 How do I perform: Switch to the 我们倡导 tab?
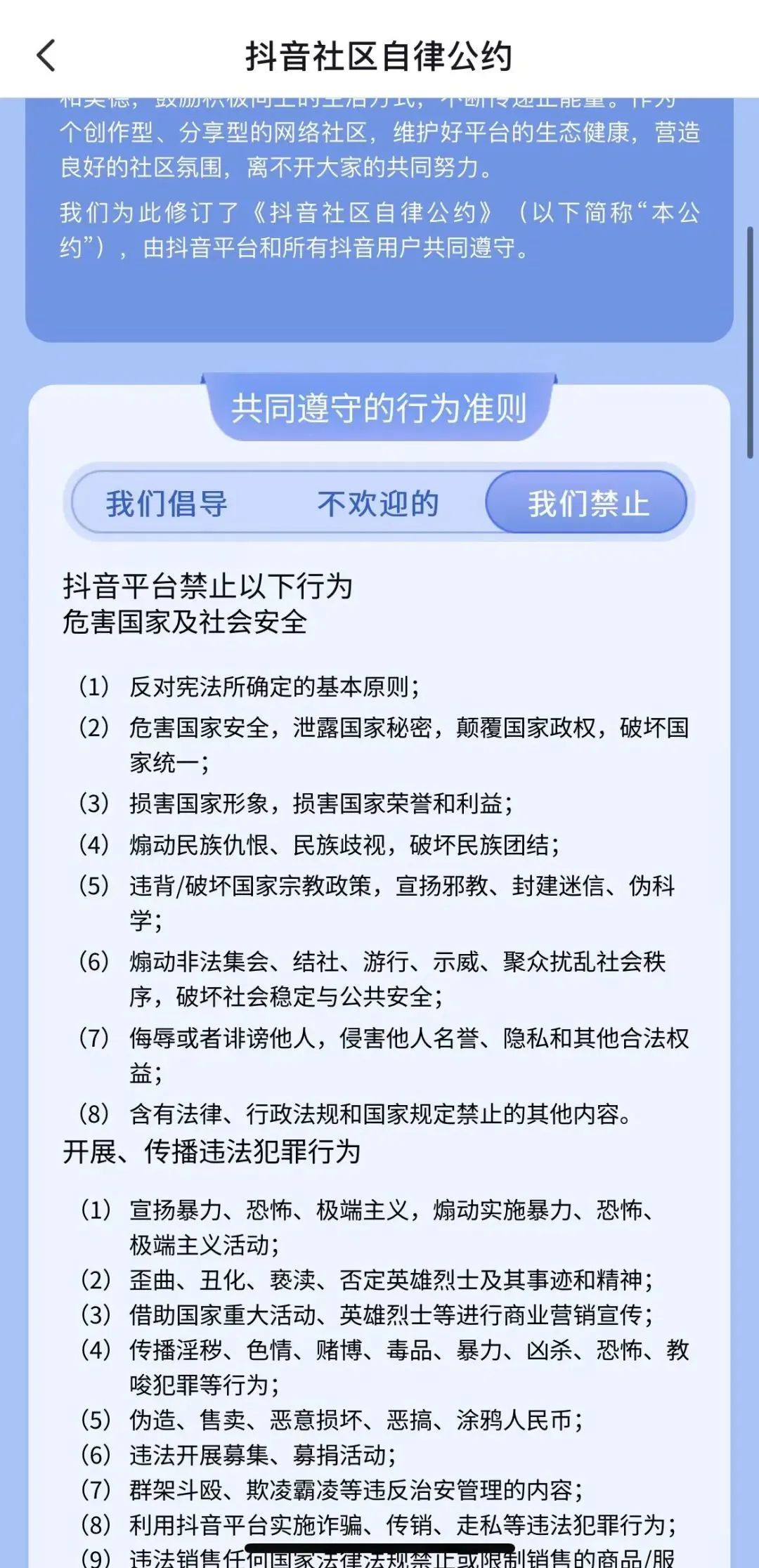click(167, 504)
